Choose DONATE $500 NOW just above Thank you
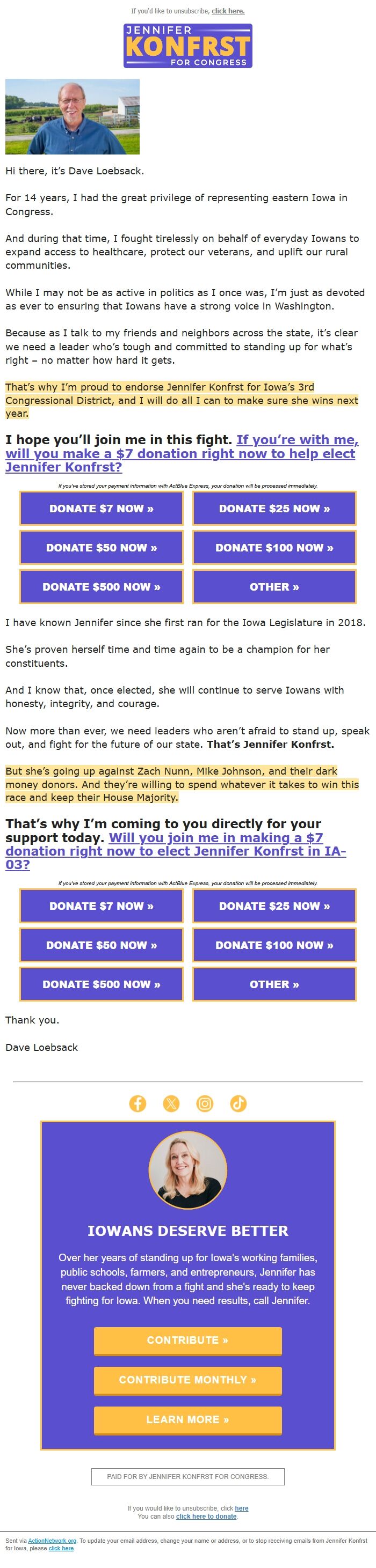Image resolution: width=376 pixels, height=1568 pixels. (x=101, y=984)
